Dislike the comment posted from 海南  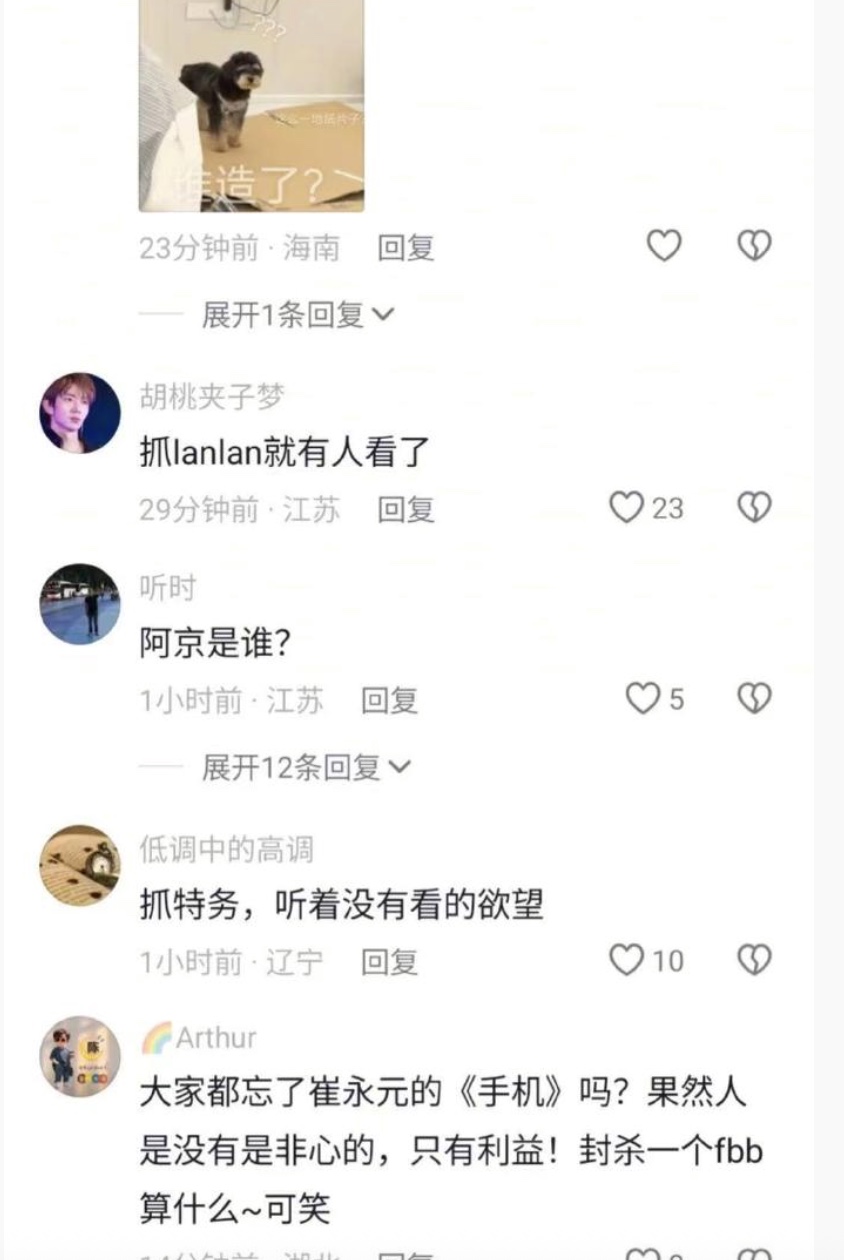point(754,245)
